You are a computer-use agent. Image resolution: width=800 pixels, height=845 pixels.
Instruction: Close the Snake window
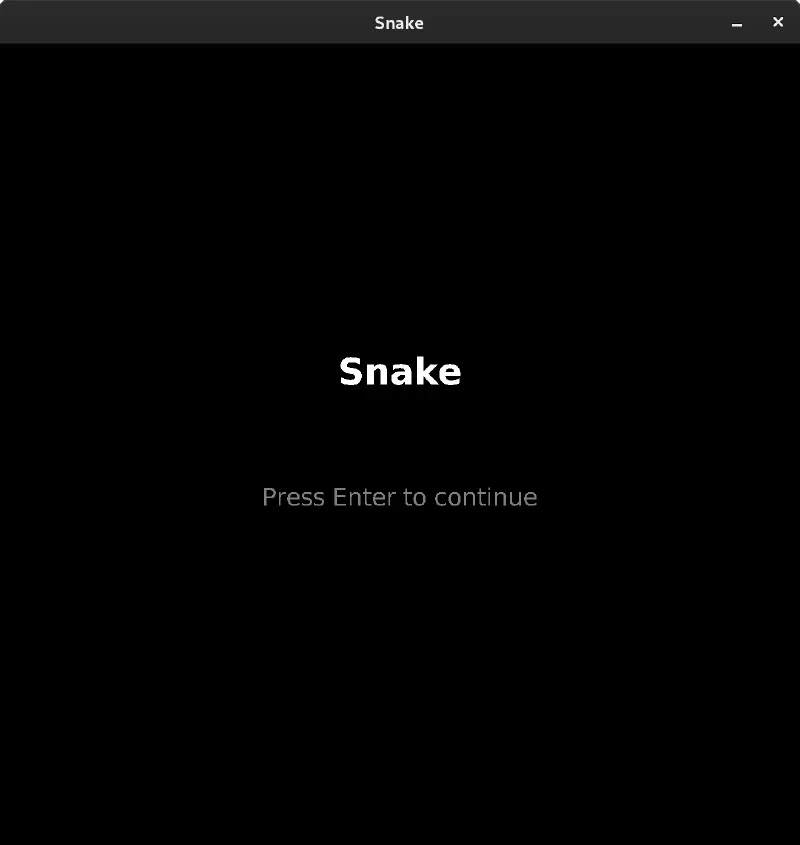coord(777,22)
